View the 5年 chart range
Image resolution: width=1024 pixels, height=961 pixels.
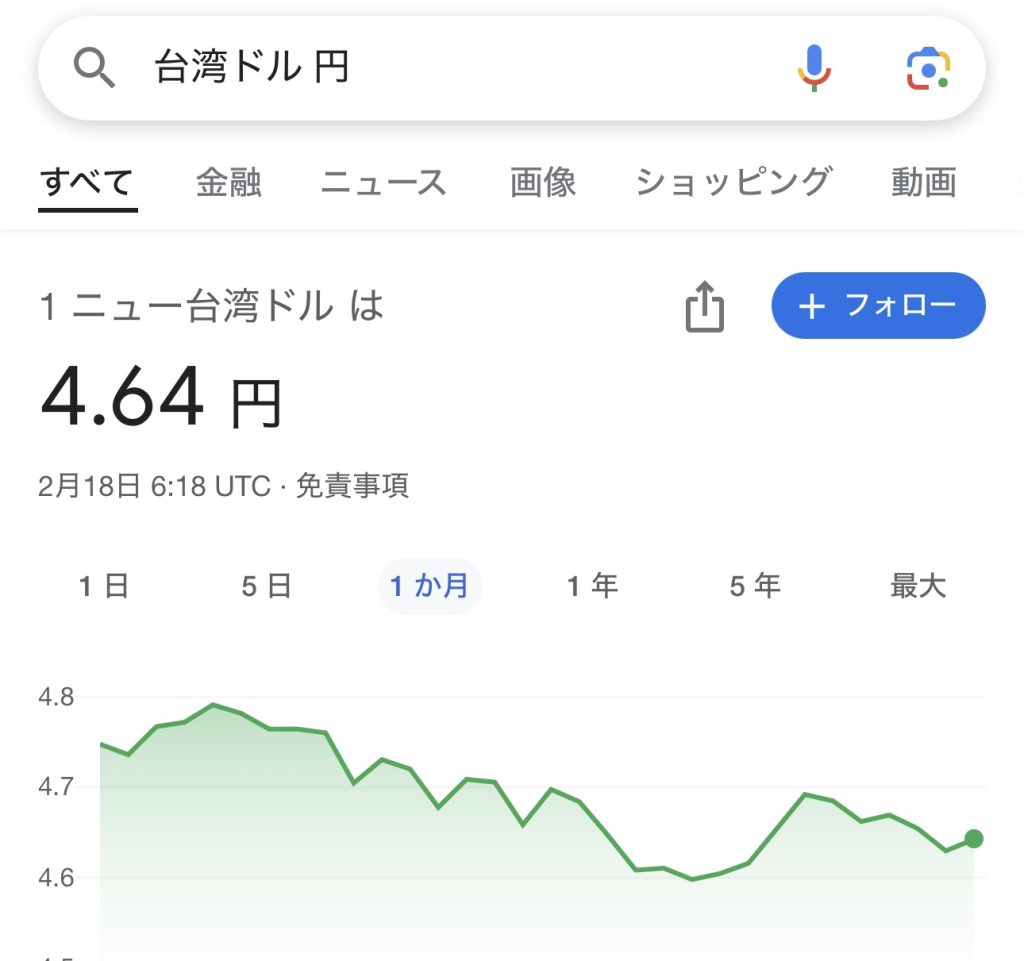[754, 586]
